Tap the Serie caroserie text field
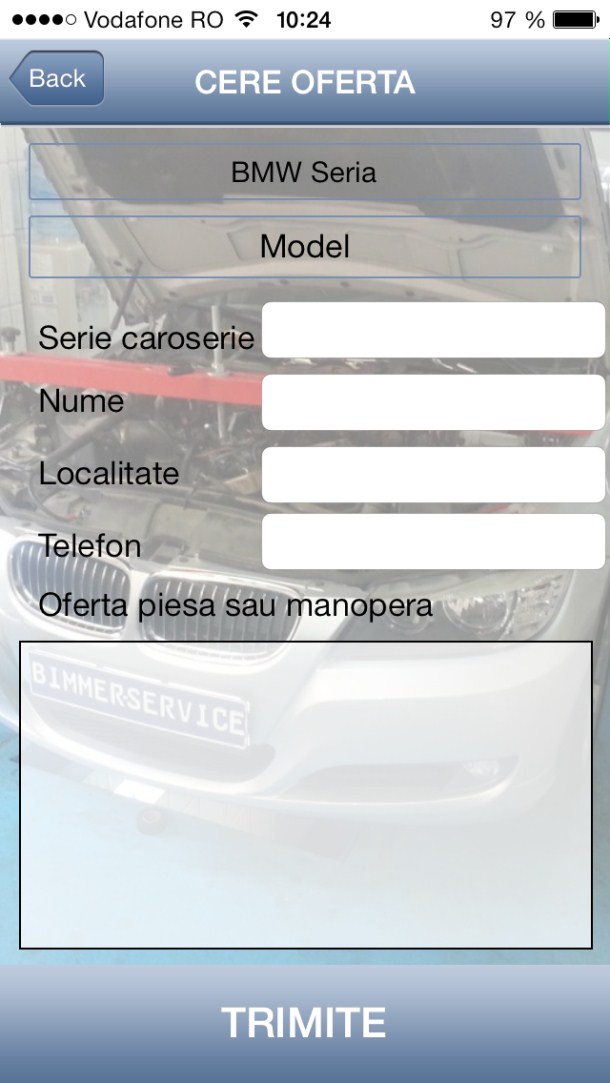Screen dimensions: 610x1083 (x=433, y=330)
